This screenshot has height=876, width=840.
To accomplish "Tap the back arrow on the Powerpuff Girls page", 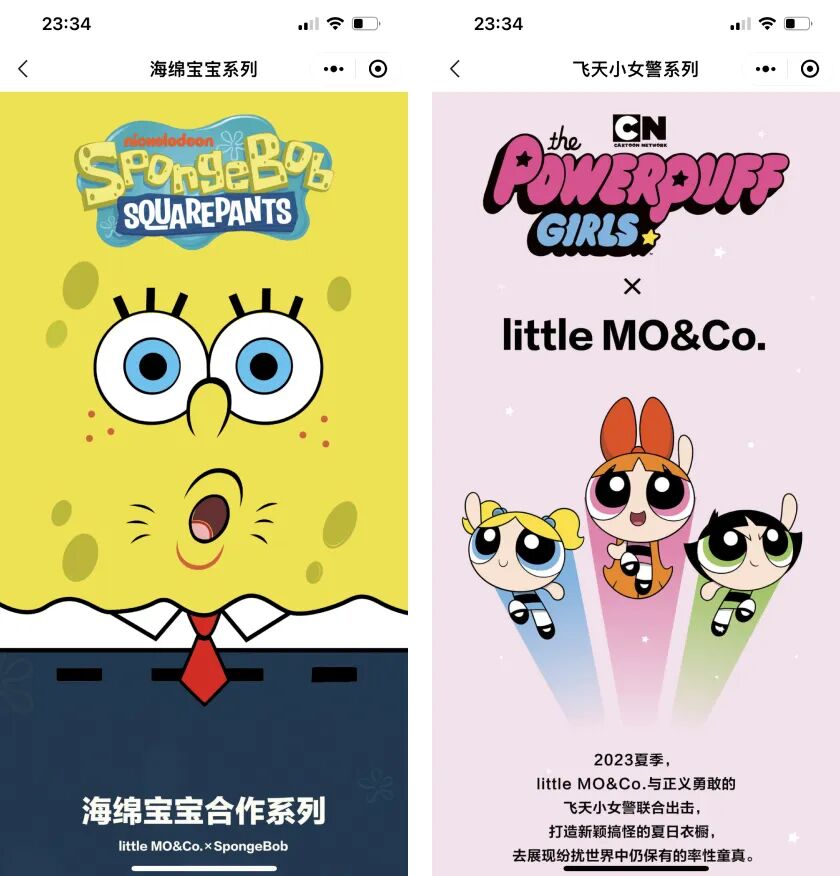I will [456, 69].
